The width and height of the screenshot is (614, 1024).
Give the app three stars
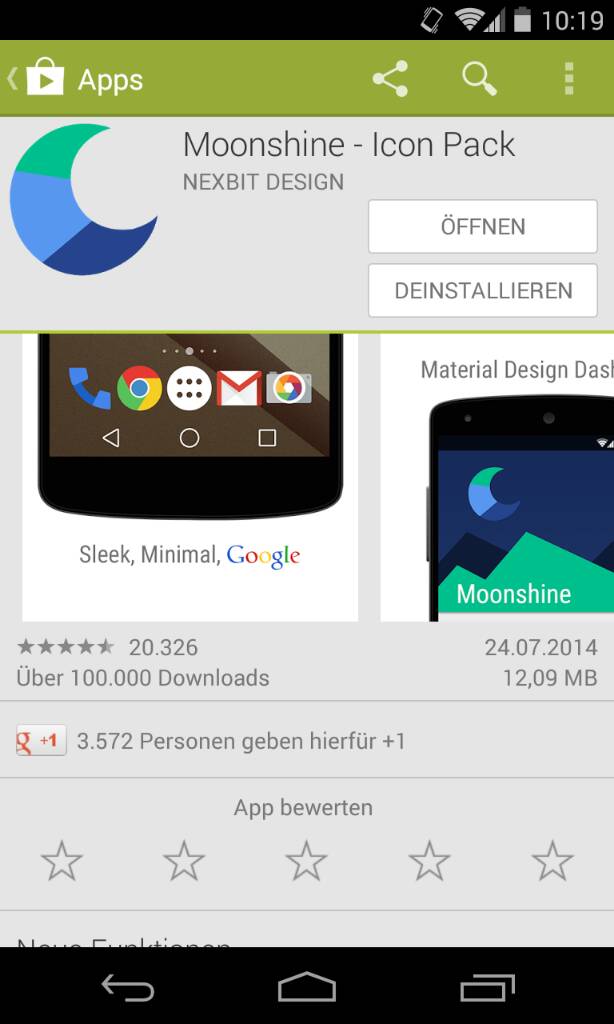306,860
